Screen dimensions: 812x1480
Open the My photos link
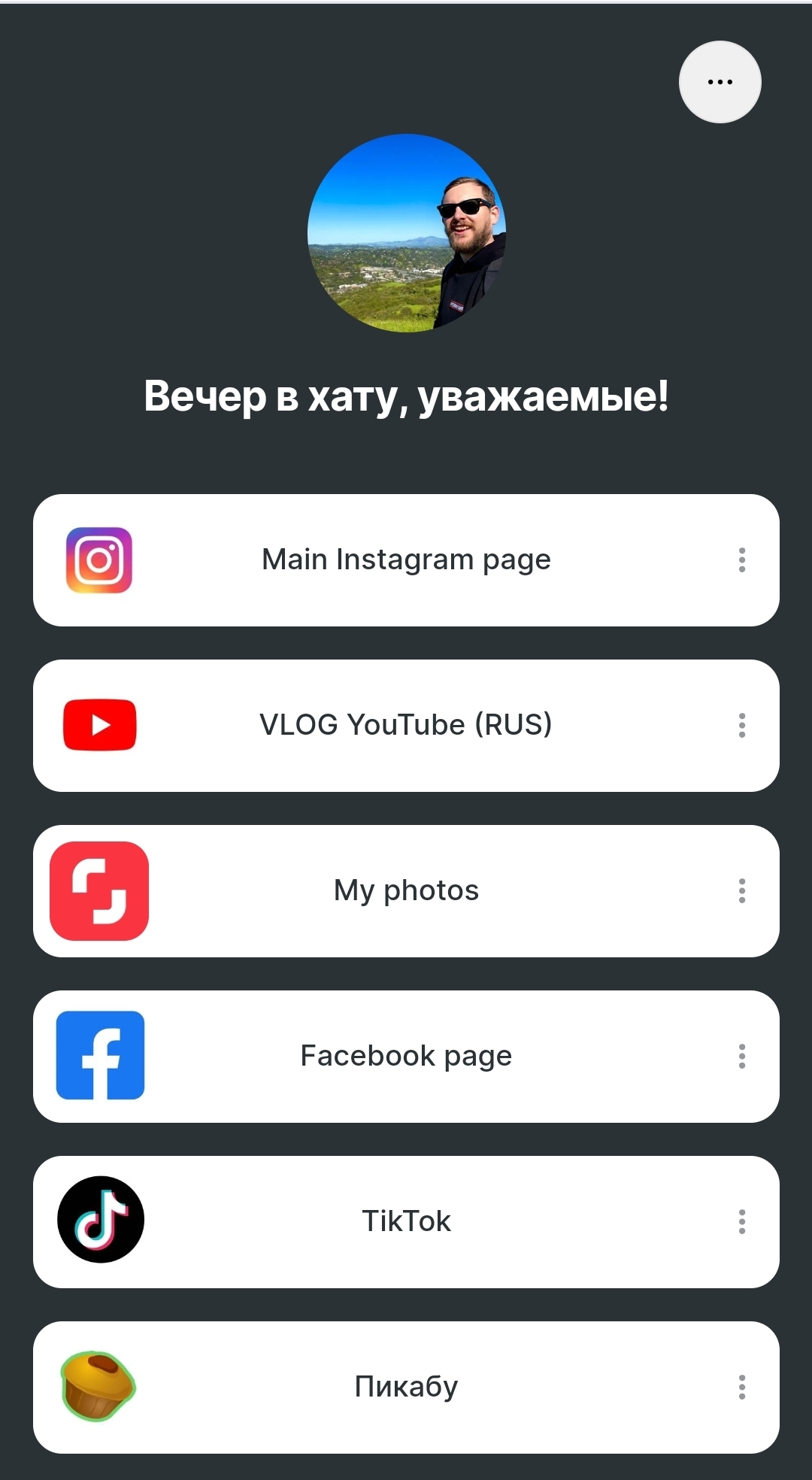pos(406,890)
